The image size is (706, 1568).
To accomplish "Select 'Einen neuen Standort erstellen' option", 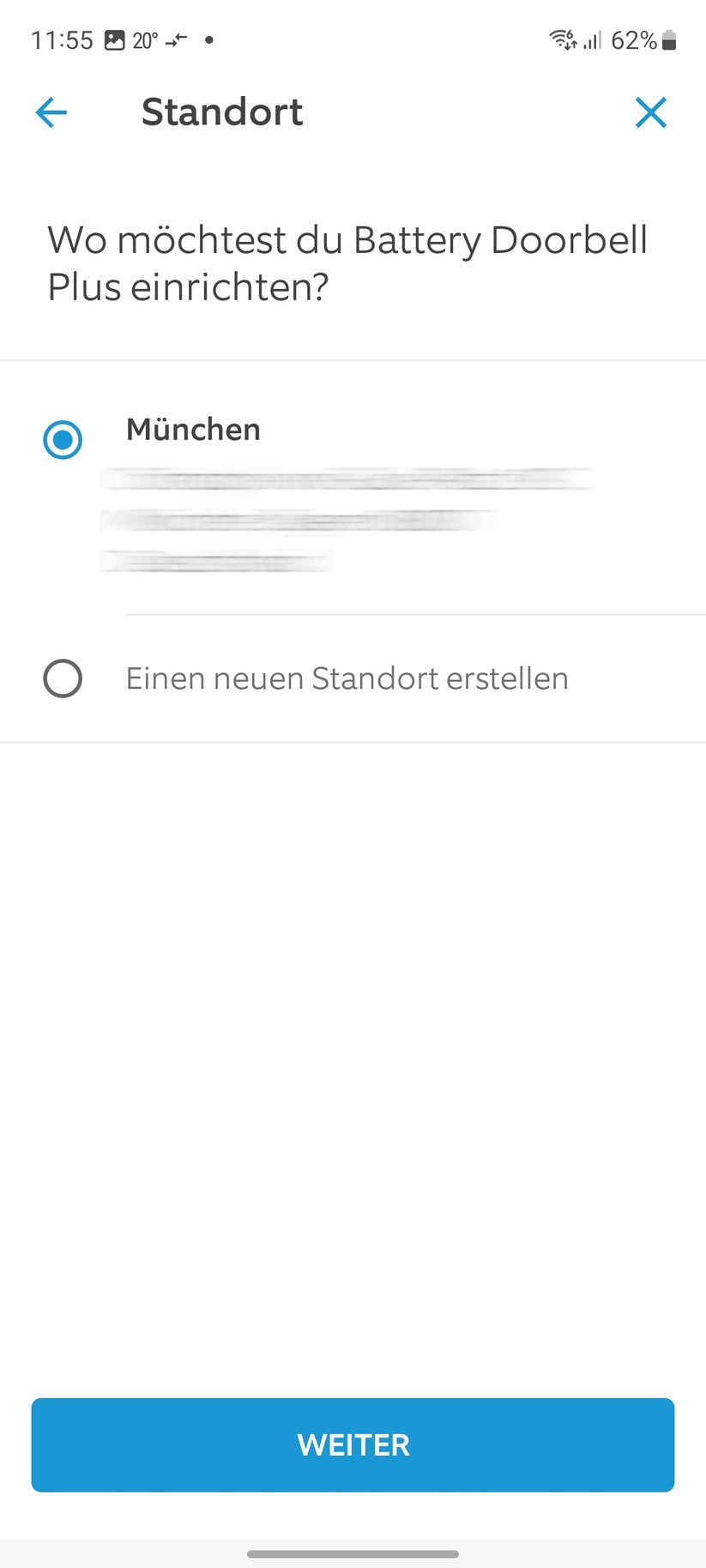I will [x=63, y=678].
